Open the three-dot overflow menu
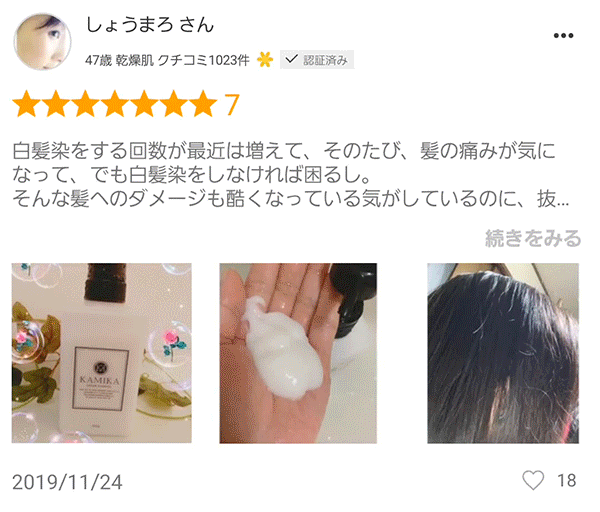Viewport: 600px width, 512px height. click(564, 36)
